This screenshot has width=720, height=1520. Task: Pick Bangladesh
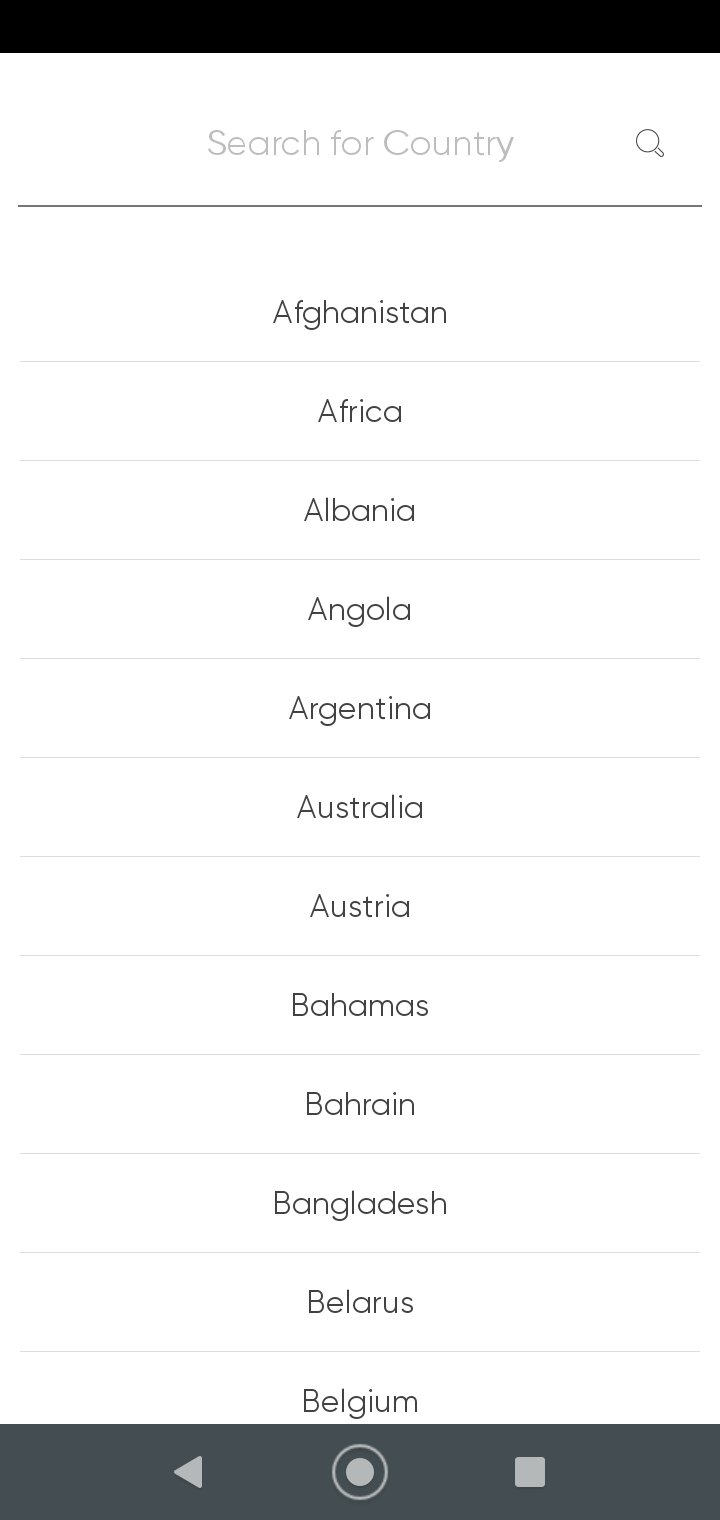(x=360, y=1204)
